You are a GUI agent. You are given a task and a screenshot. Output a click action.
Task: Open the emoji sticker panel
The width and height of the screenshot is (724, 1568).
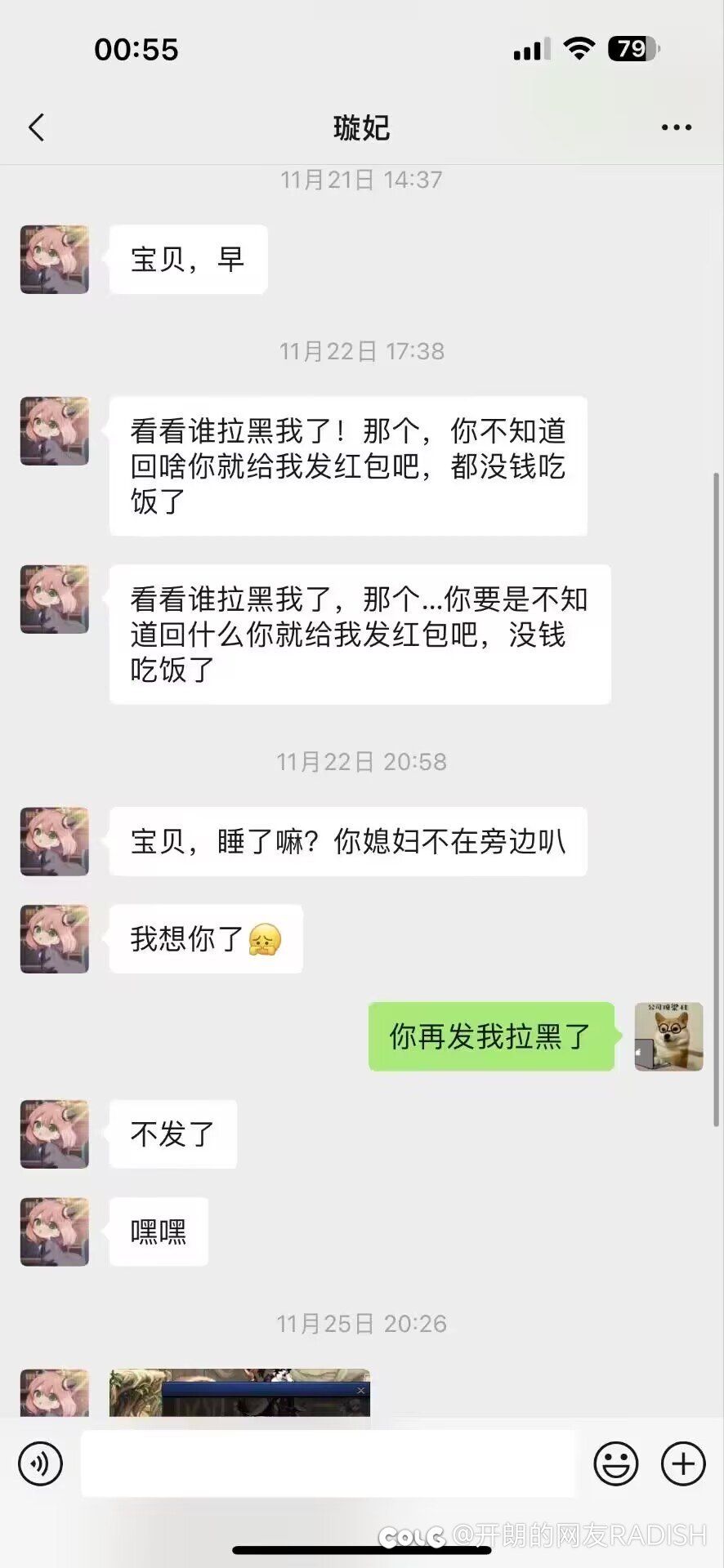pos(615,1463)
